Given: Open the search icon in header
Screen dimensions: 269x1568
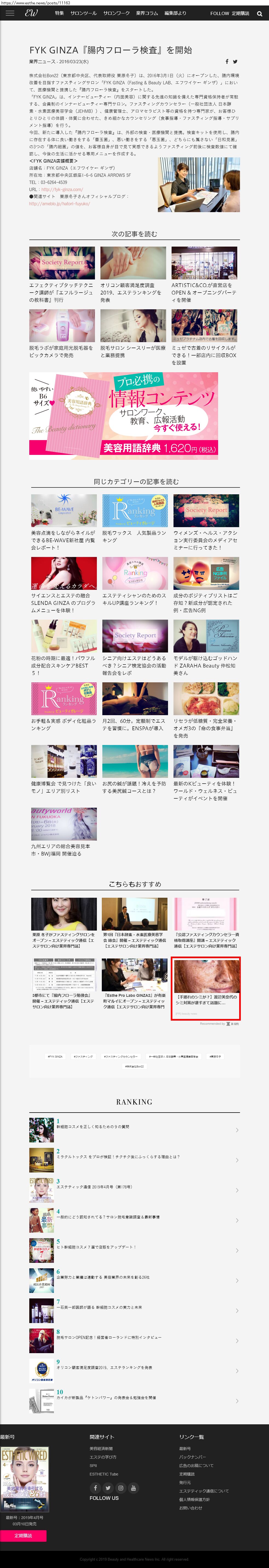Looking at the screenshot, I should (x=260, y=13).
